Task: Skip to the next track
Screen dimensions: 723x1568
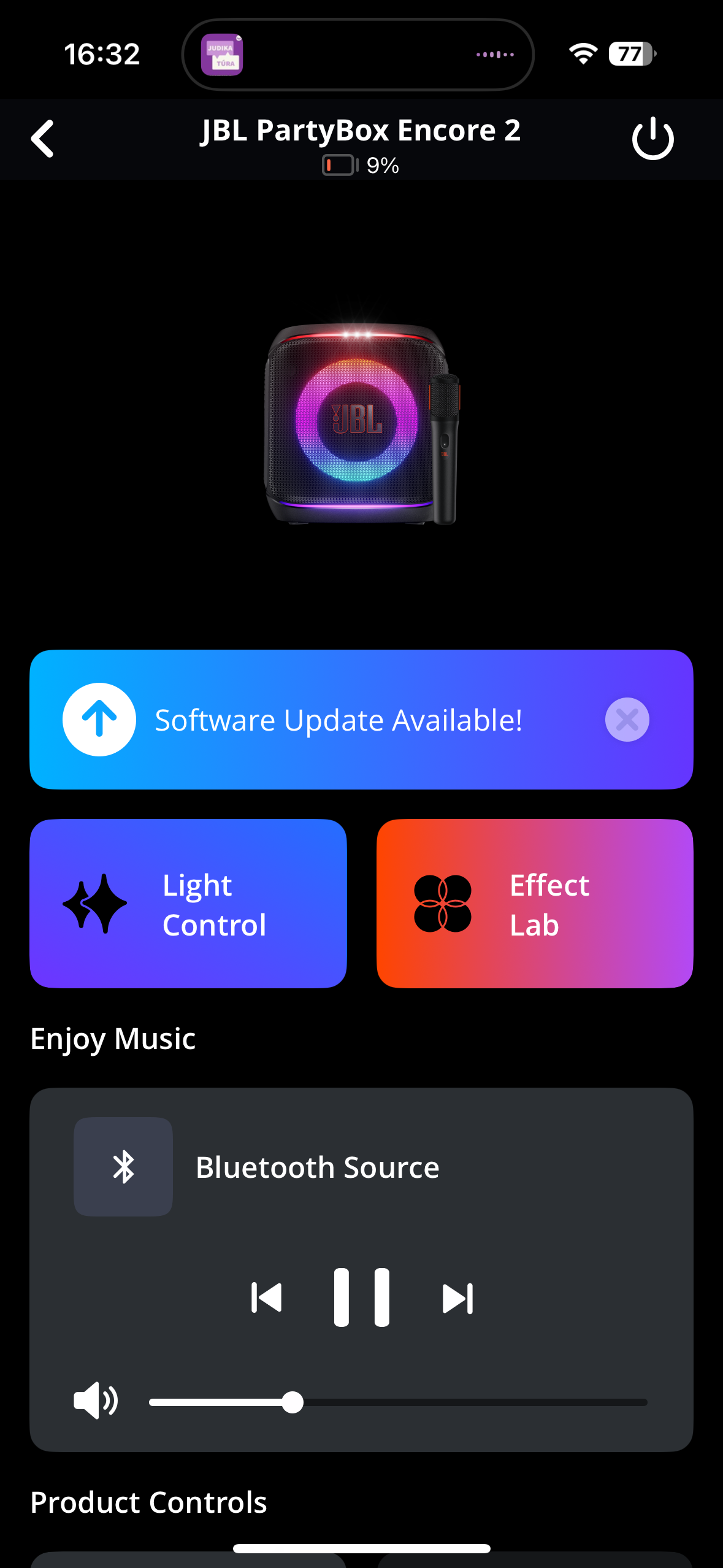Action: 457,1297
